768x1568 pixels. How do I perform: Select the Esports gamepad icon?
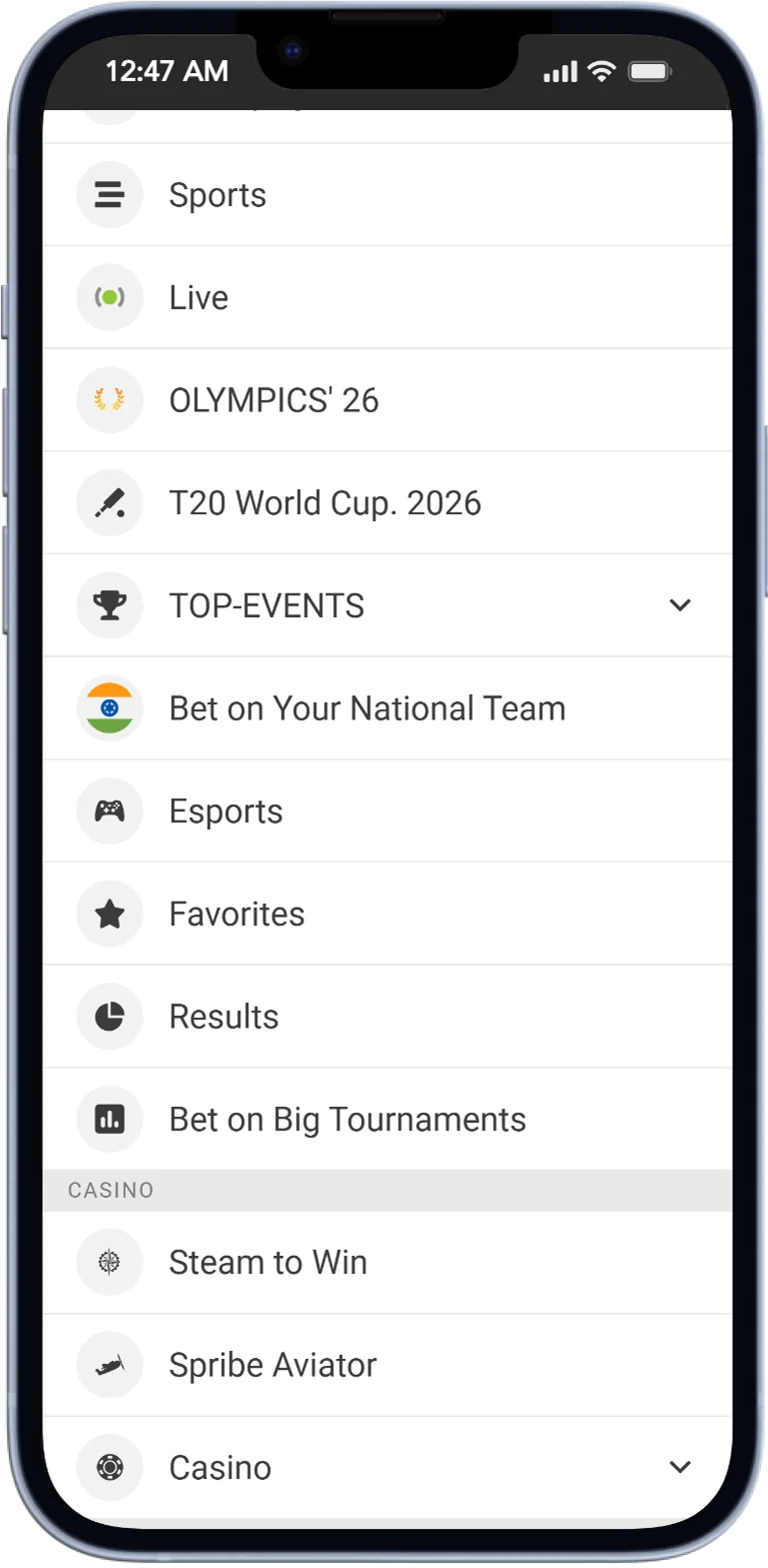pos(109,811)
